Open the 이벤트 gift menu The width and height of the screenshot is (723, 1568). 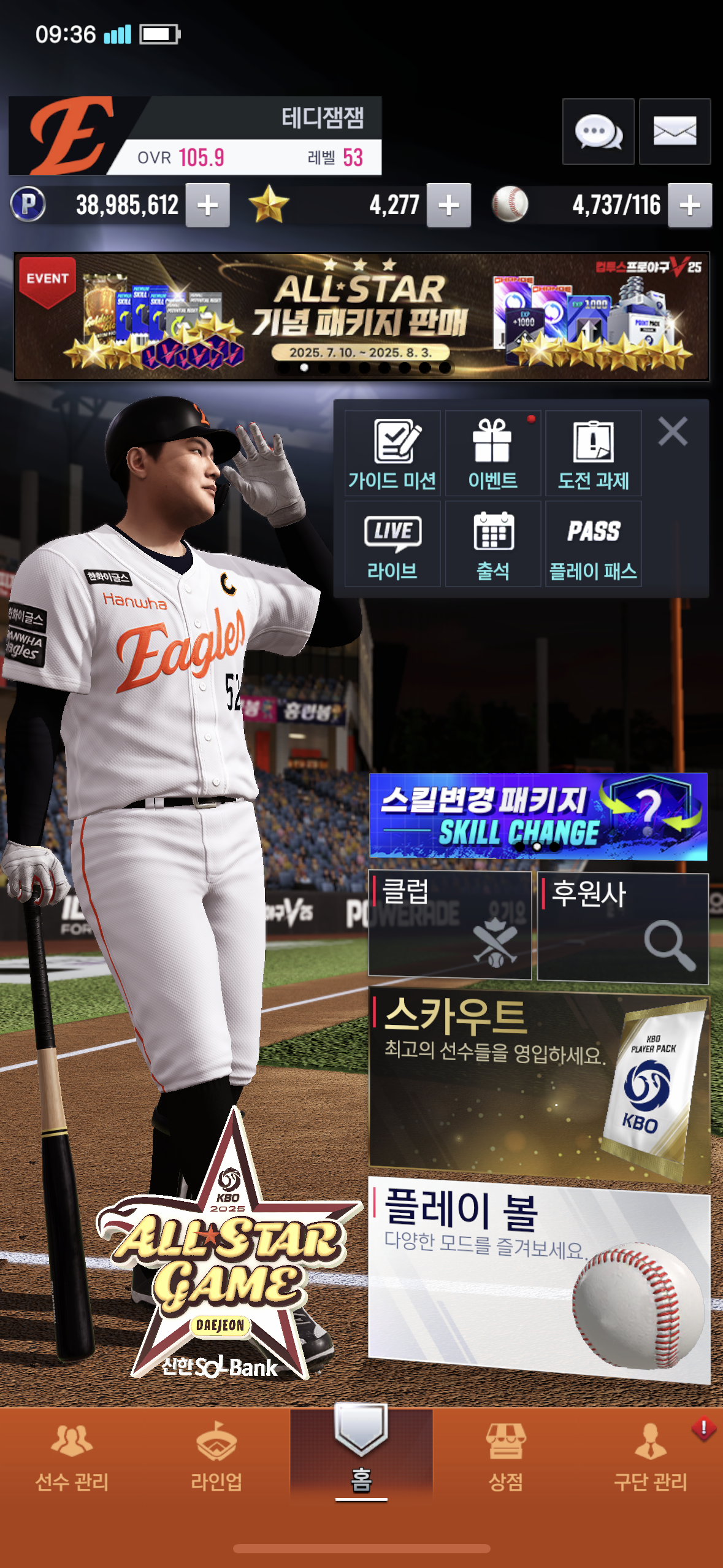tap(493, 453)
